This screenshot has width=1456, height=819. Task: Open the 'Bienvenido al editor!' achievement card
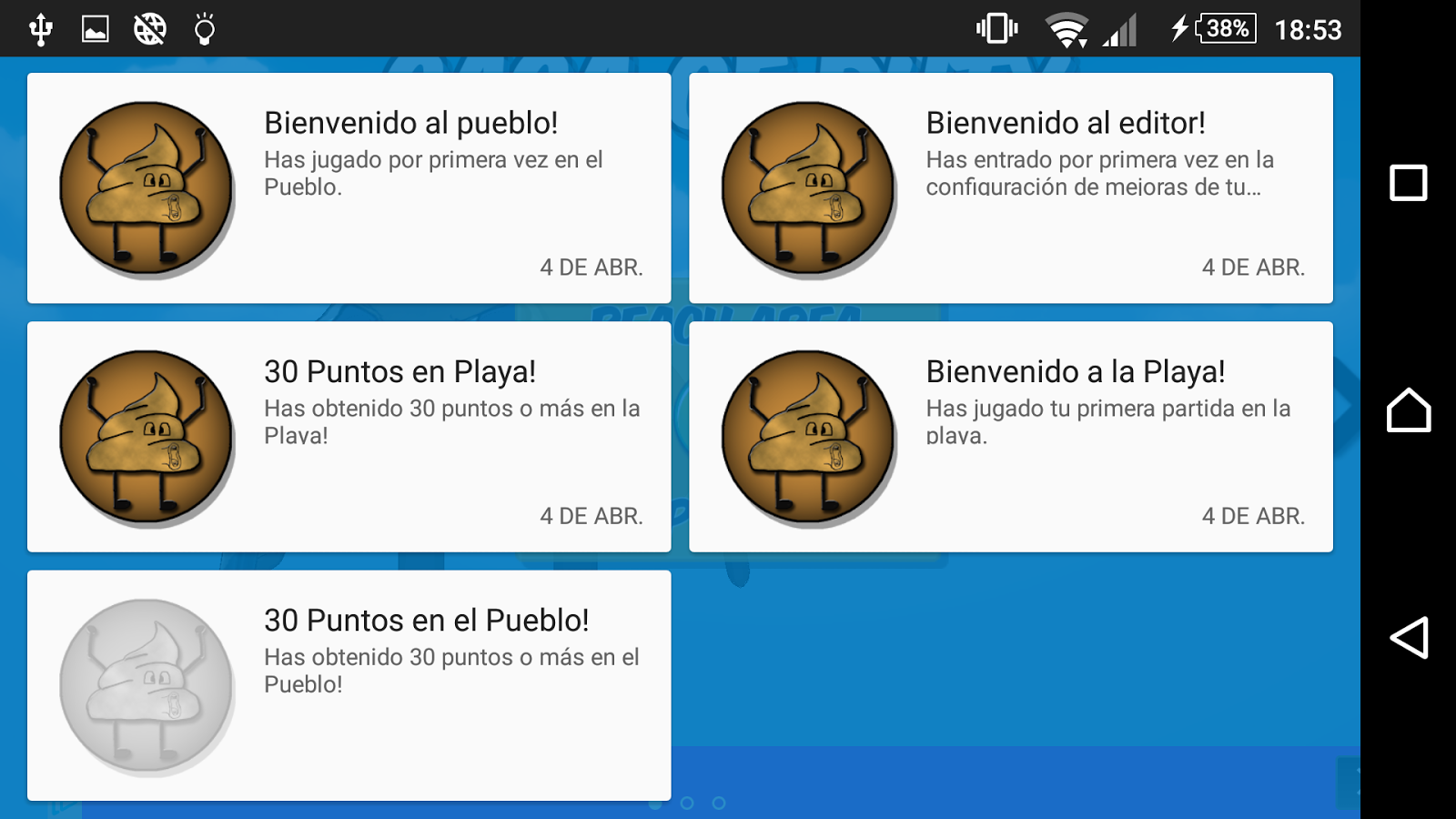[1010, 188]
